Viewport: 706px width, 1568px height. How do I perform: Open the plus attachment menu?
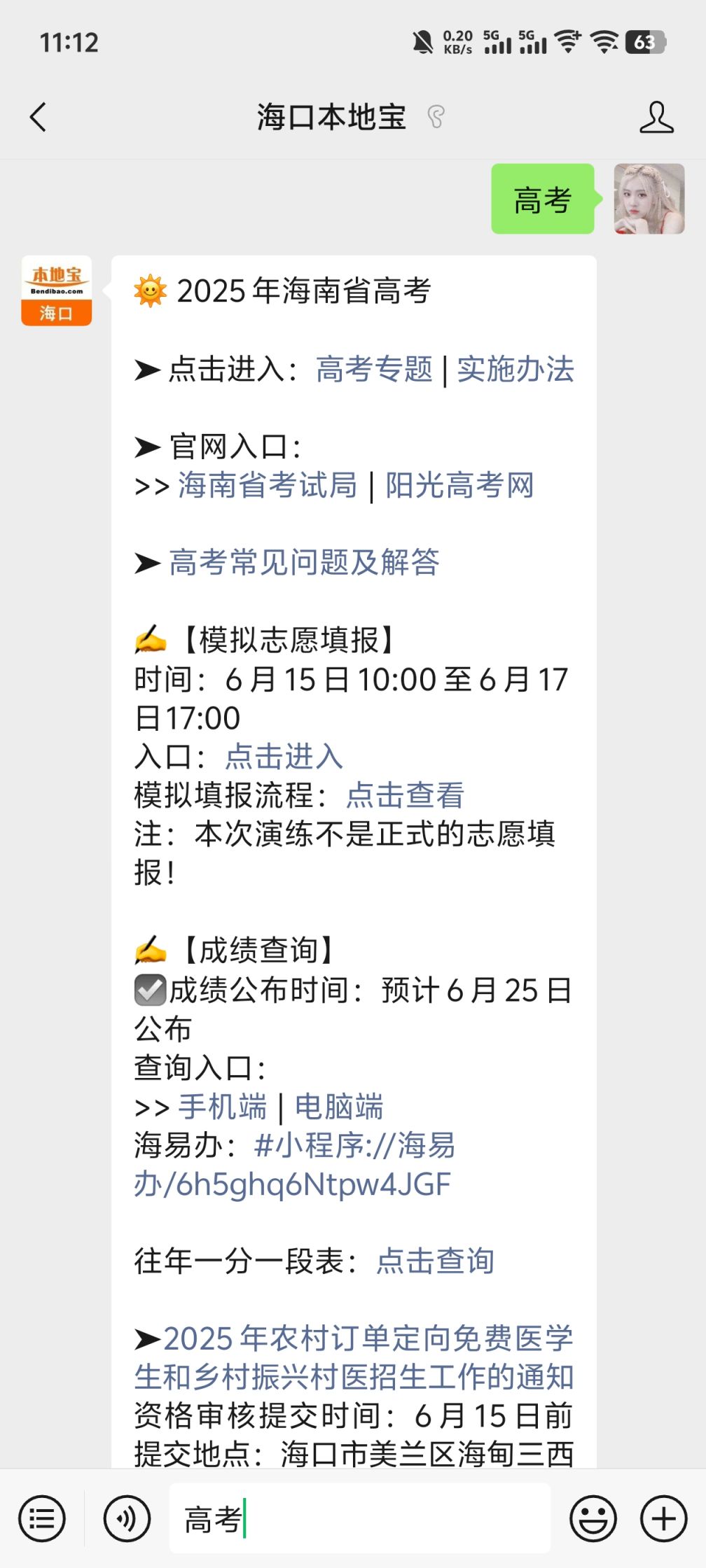pyautogui.click(x=663, y=1518)
